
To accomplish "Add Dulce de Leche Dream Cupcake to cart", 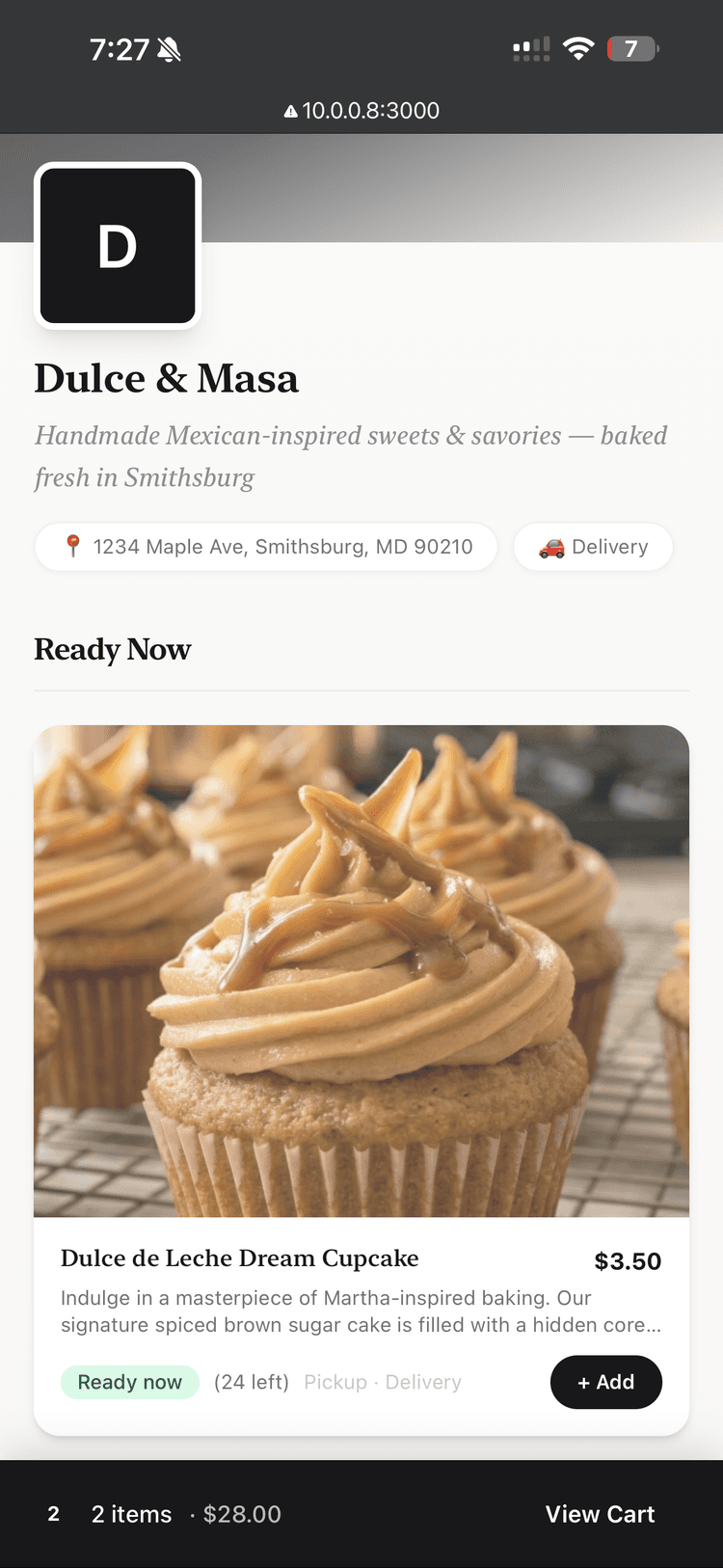I will click(605, 1382).
